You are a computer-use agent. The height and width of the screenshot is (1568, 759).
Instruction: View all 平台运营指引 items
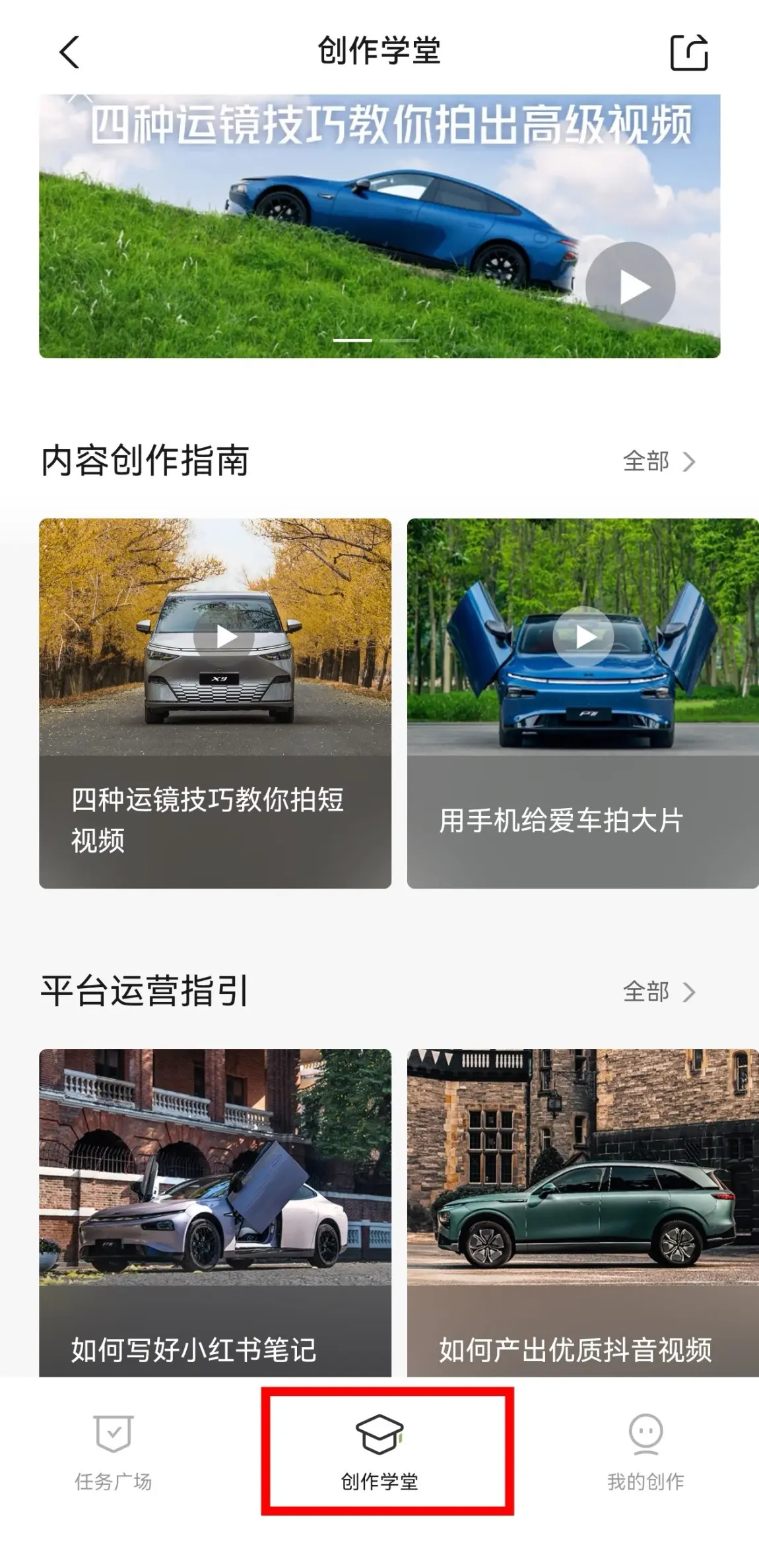click(659, 991)
